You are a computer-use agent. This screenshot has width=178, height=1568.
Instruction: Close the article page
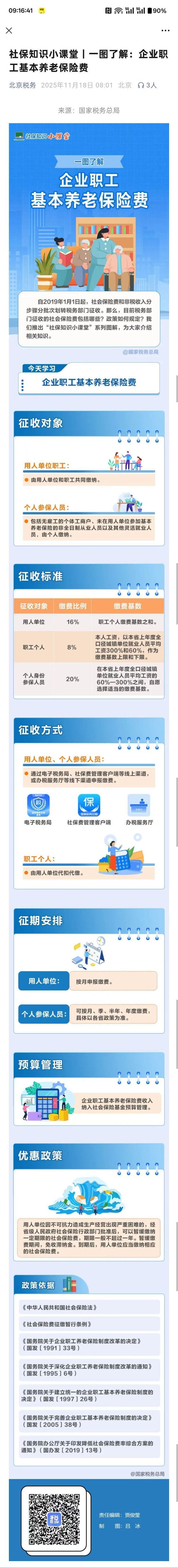click(9, 30)
